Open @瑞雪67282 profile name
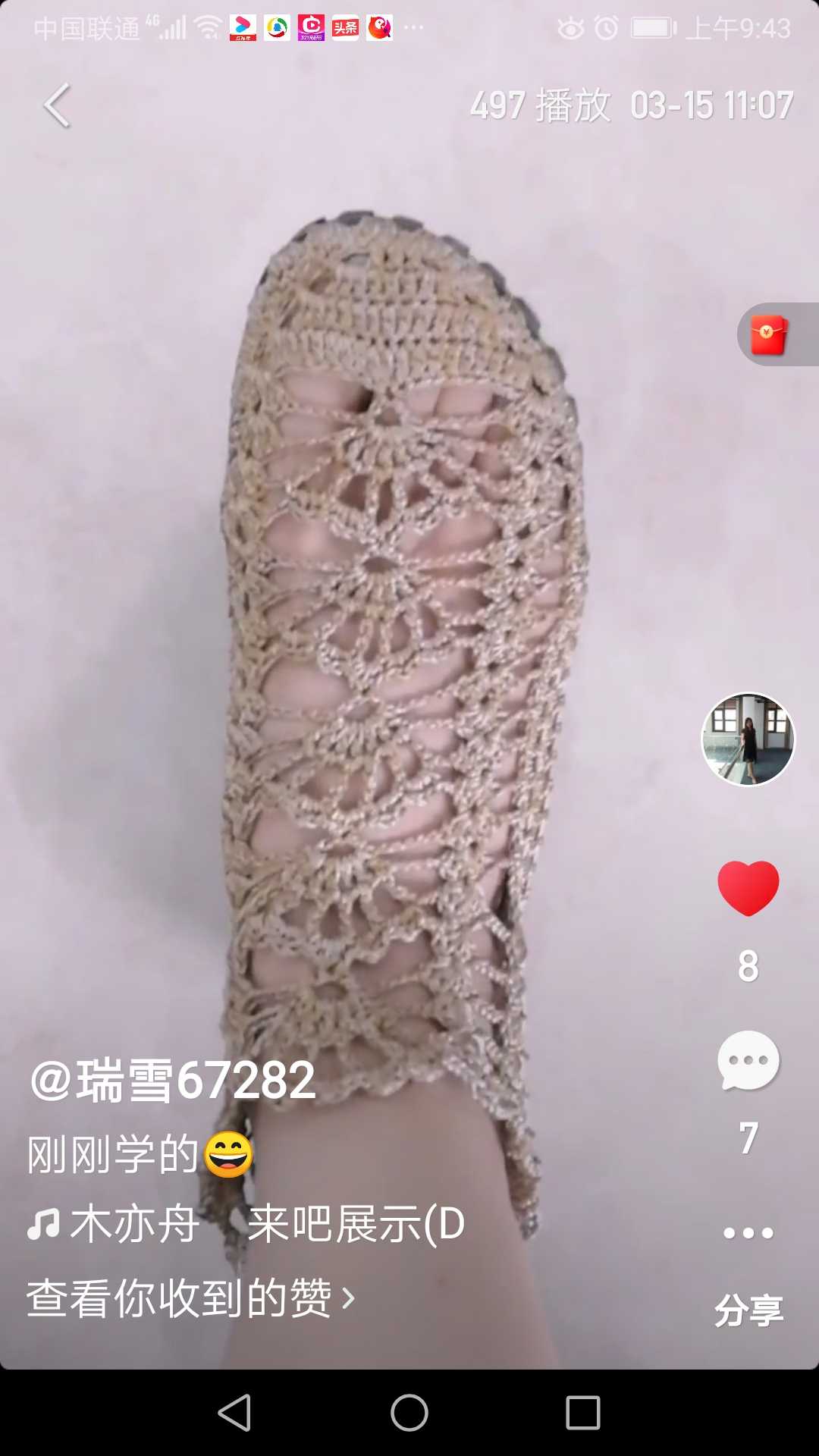 [173, 1080]
